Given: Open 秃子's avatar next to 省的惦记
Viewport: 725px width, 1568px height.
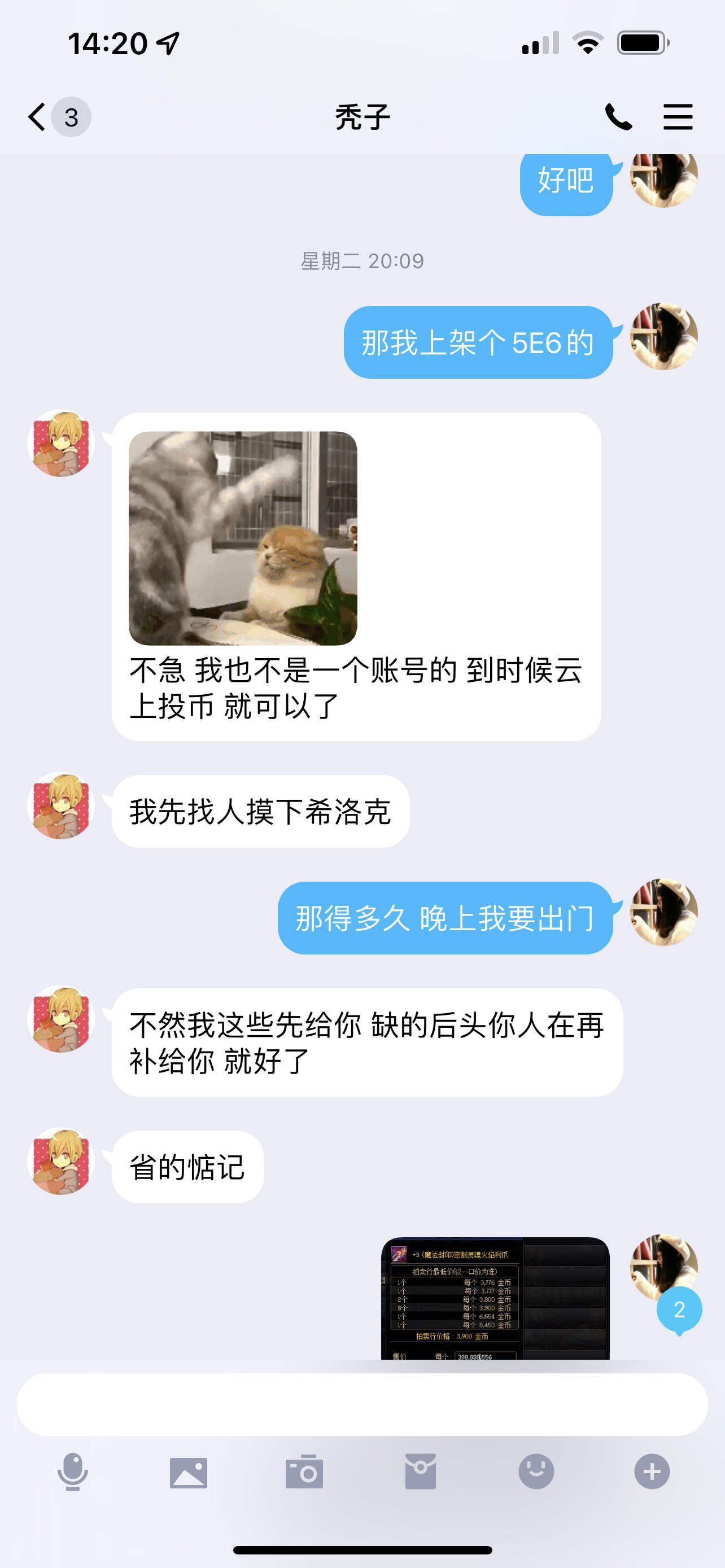Looking at the screenshot, I should (x=61, y=1162).
